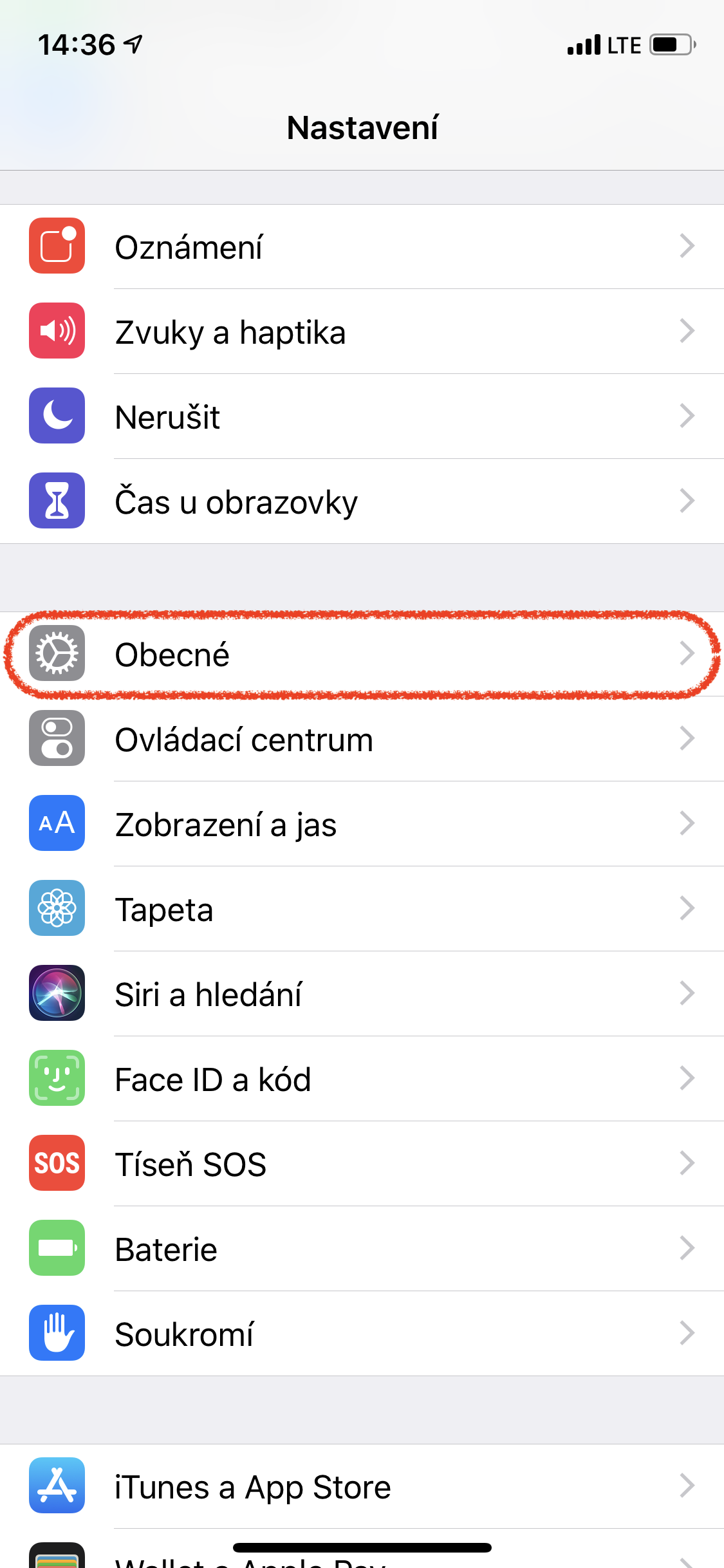Open Baterie settings

point(362,1249)
